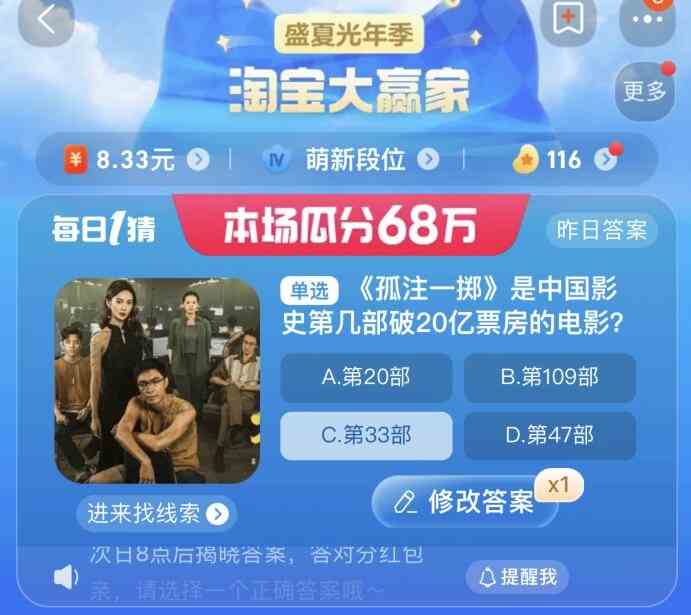Tap the 更多 button
Screen dimensions: 691x615
click(x=645, y=91)
